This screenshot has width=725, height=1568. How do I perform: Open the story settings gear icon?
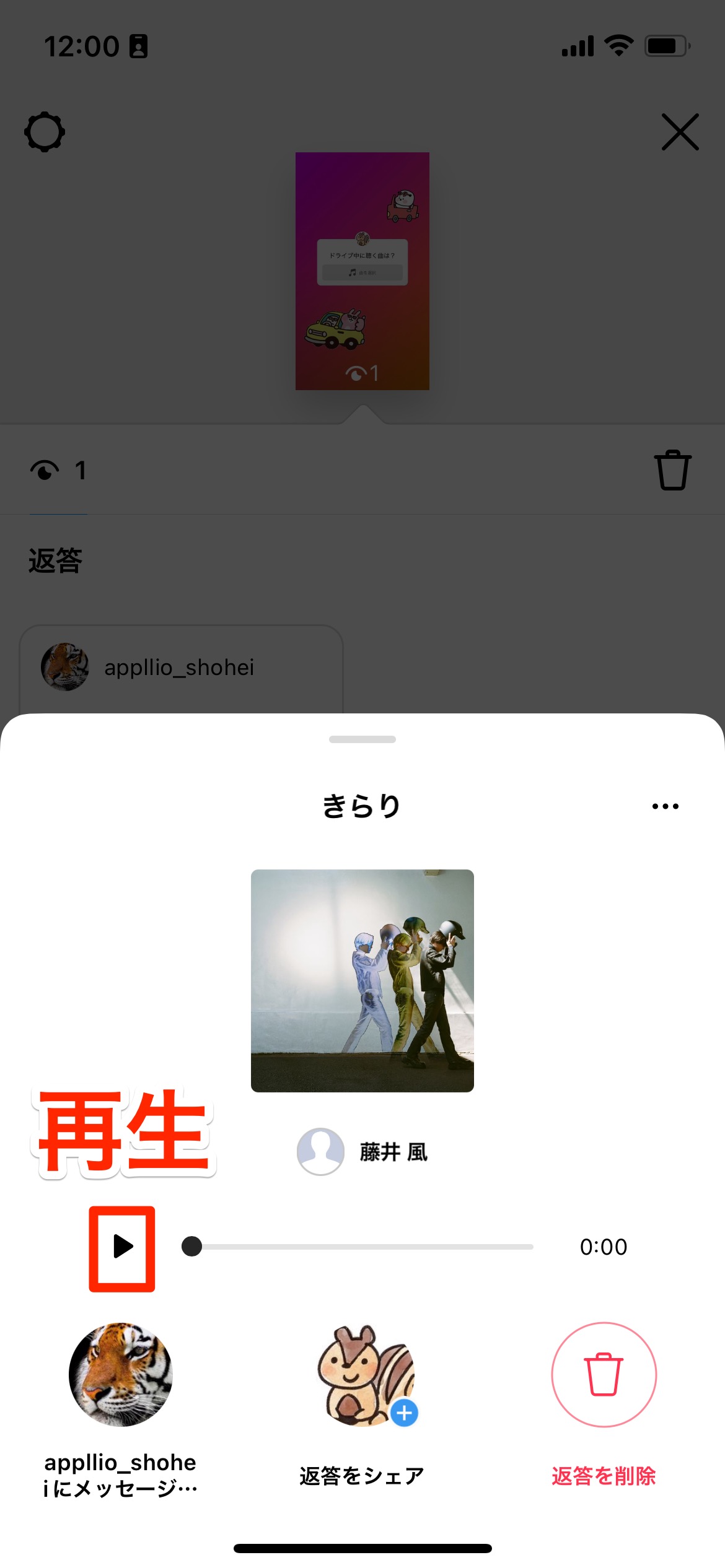(x=43, y=132)
